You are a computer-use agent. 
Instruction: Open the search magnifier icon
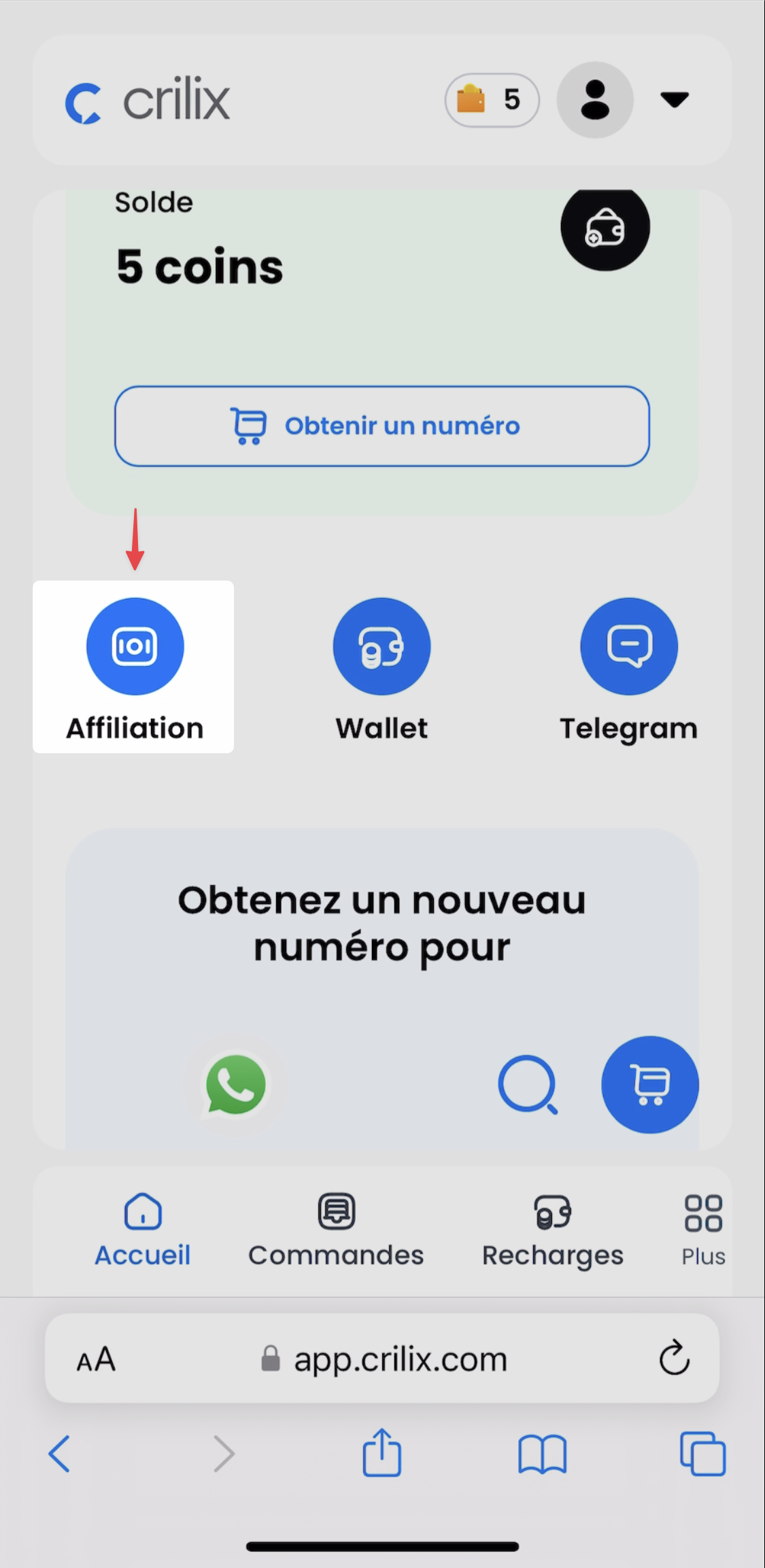528,1085
